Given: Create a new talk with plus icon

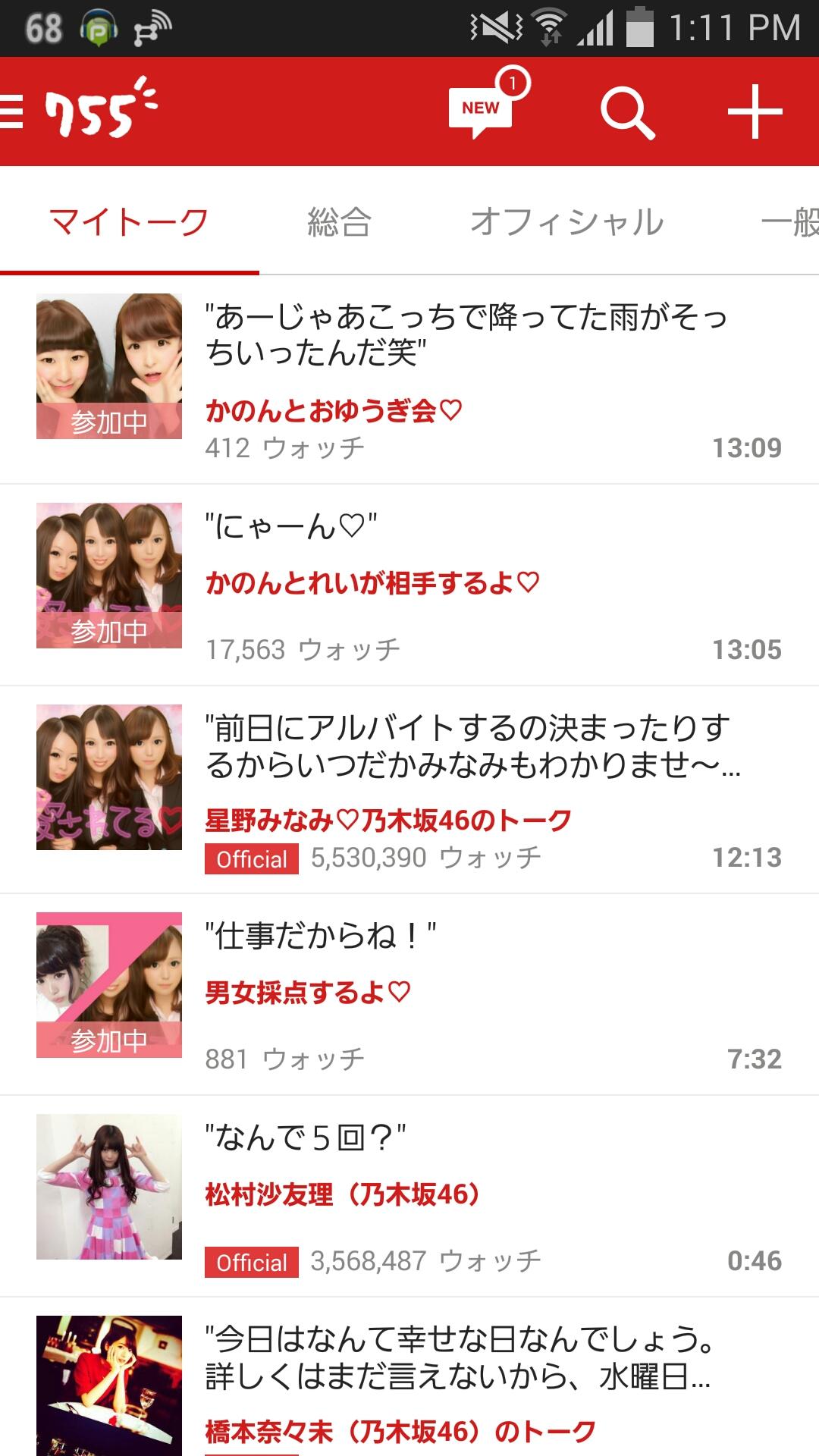Looking at the screenshot, I should click(x=755, y=112).
